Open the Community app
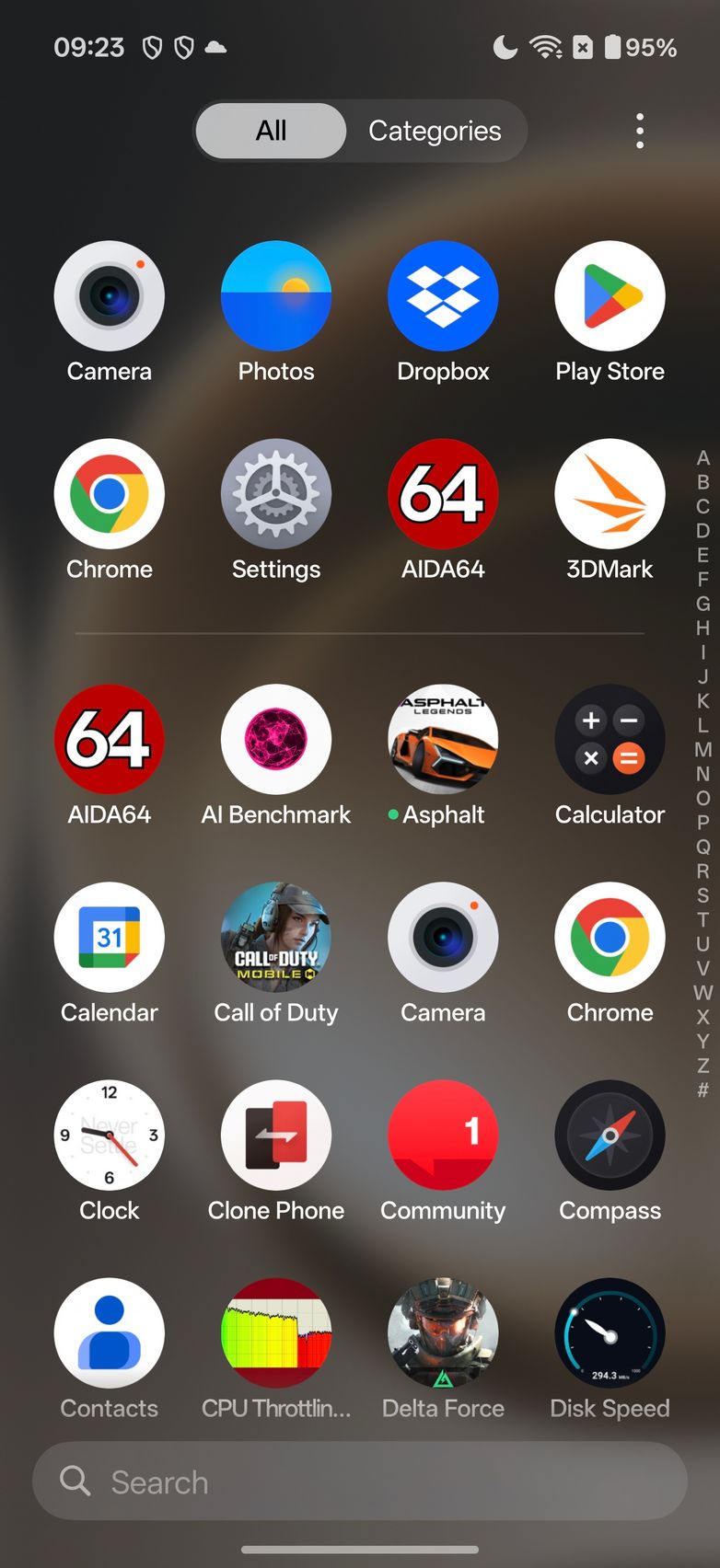 [x=443, y=1136]
